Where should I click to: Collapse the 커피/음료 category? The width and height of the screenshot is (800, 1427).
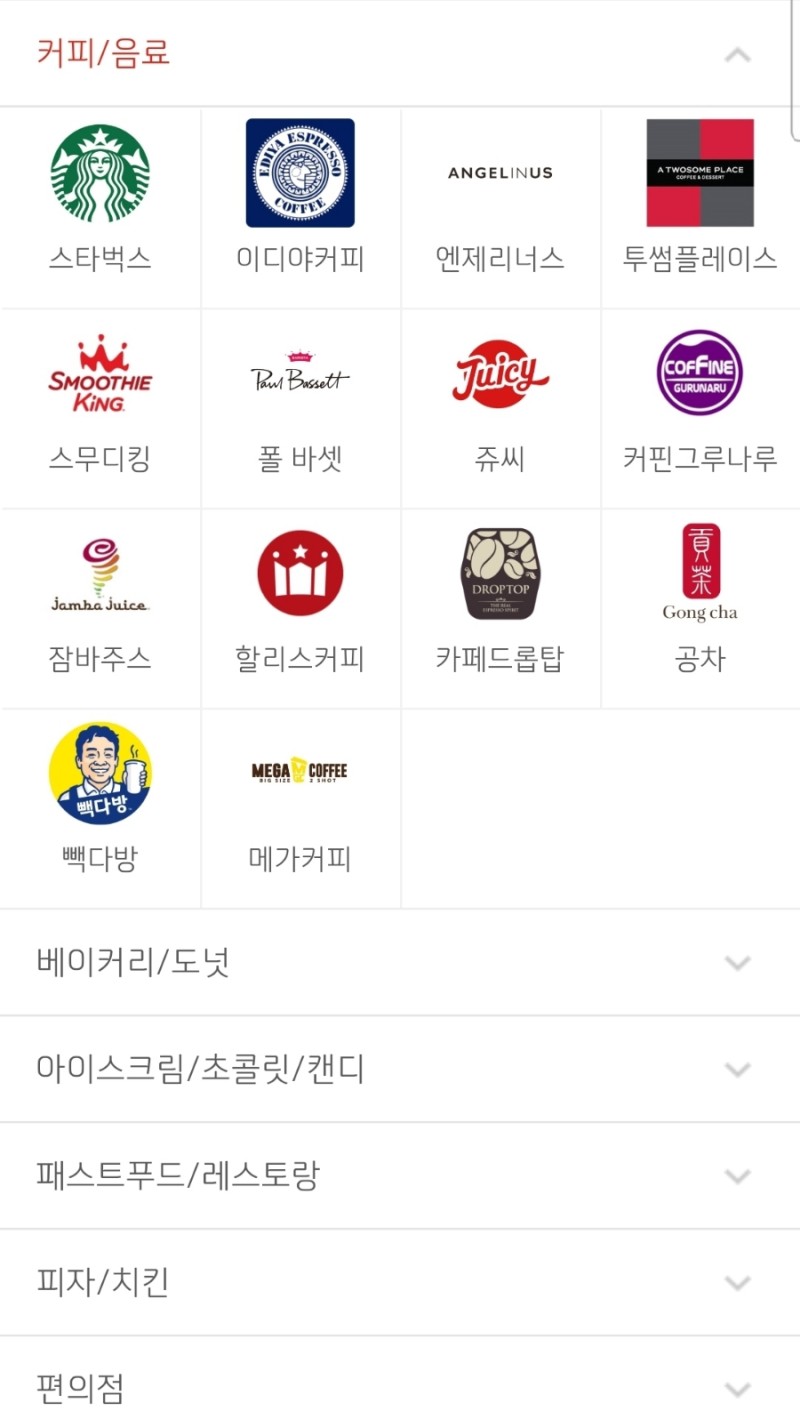point(400,53)
